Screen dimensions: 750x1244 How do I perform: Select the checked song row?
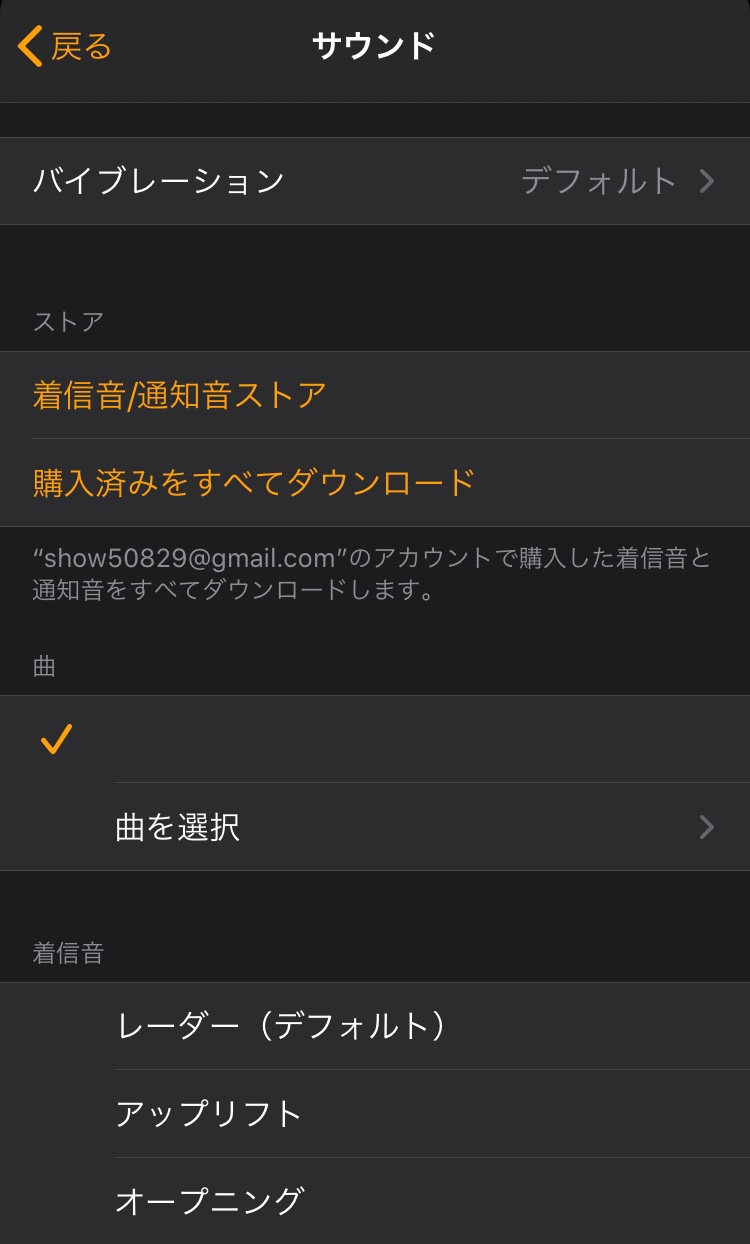tap(375, 739)
